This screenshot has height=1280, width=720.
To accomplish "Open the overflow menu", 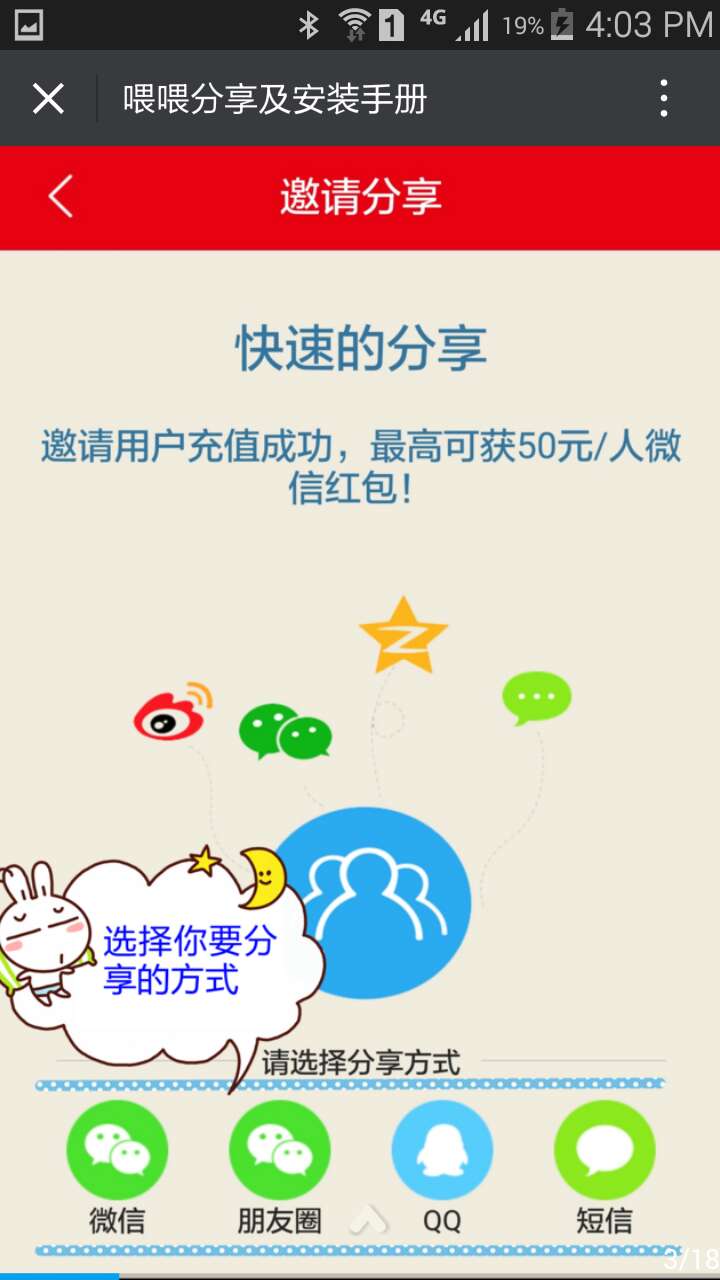I will pyautogui.click(x=664, y=99).
